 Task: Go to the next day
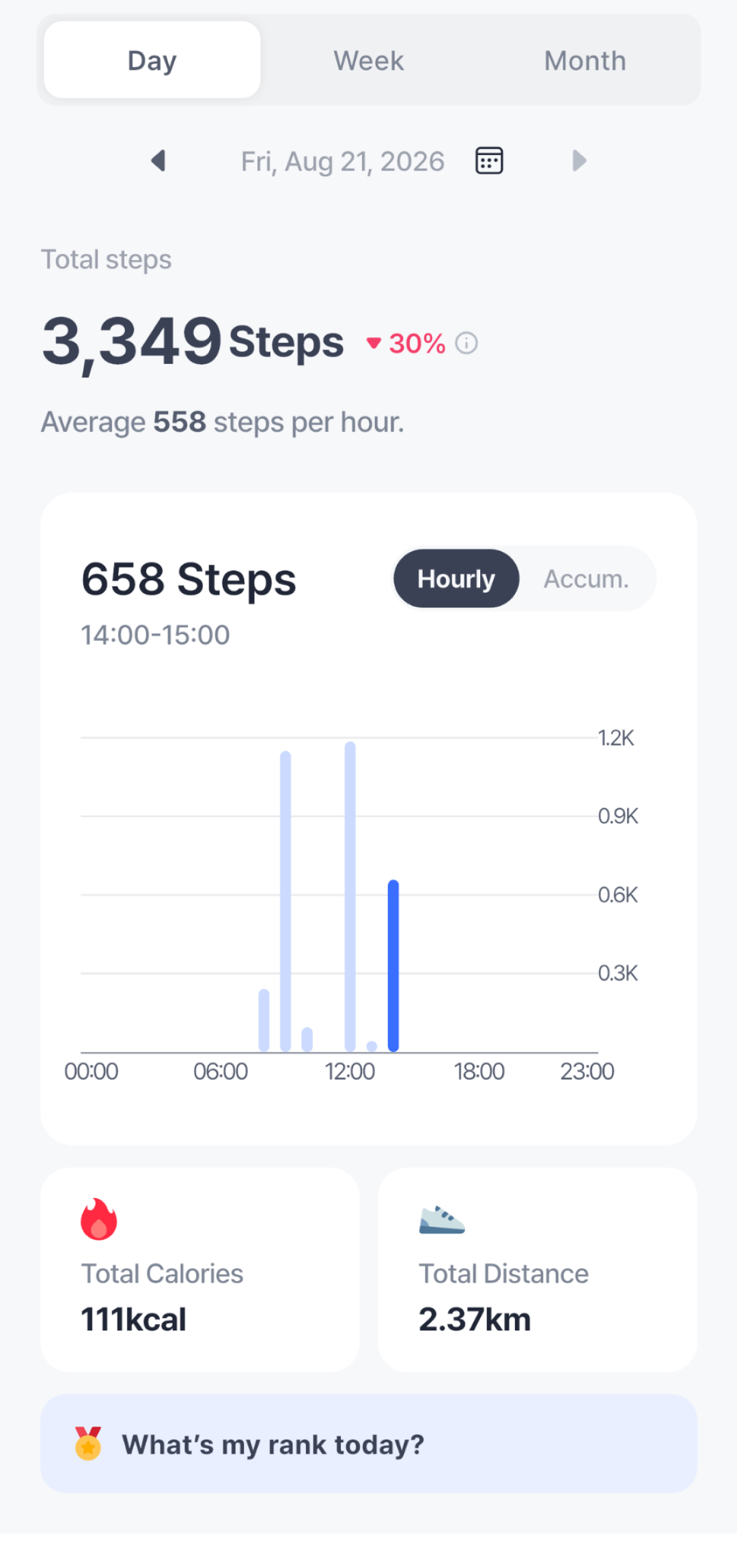tap(579, 161)
